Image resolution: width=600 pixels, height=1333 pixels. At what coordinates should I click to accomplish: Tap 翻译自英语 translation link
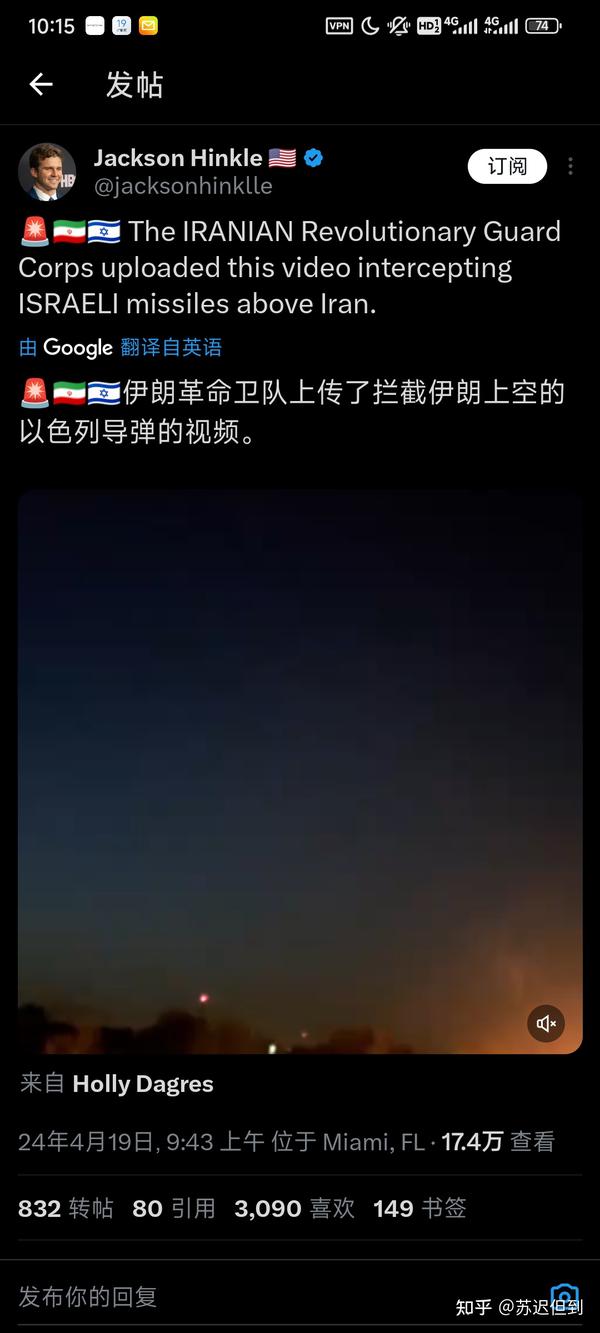click(171, 347)
